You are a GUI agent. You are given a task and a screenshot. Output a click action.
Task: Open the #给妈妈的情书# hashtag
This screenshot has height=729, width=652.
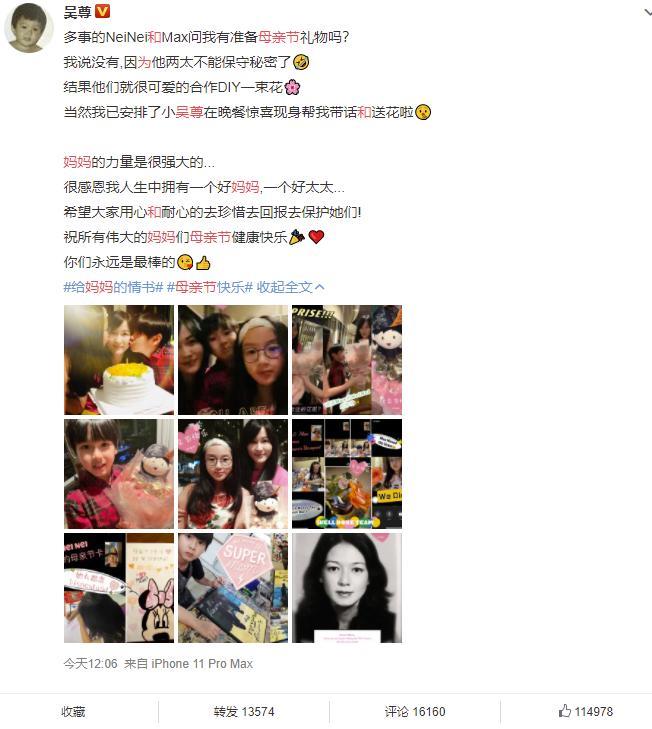coord(110,287)
